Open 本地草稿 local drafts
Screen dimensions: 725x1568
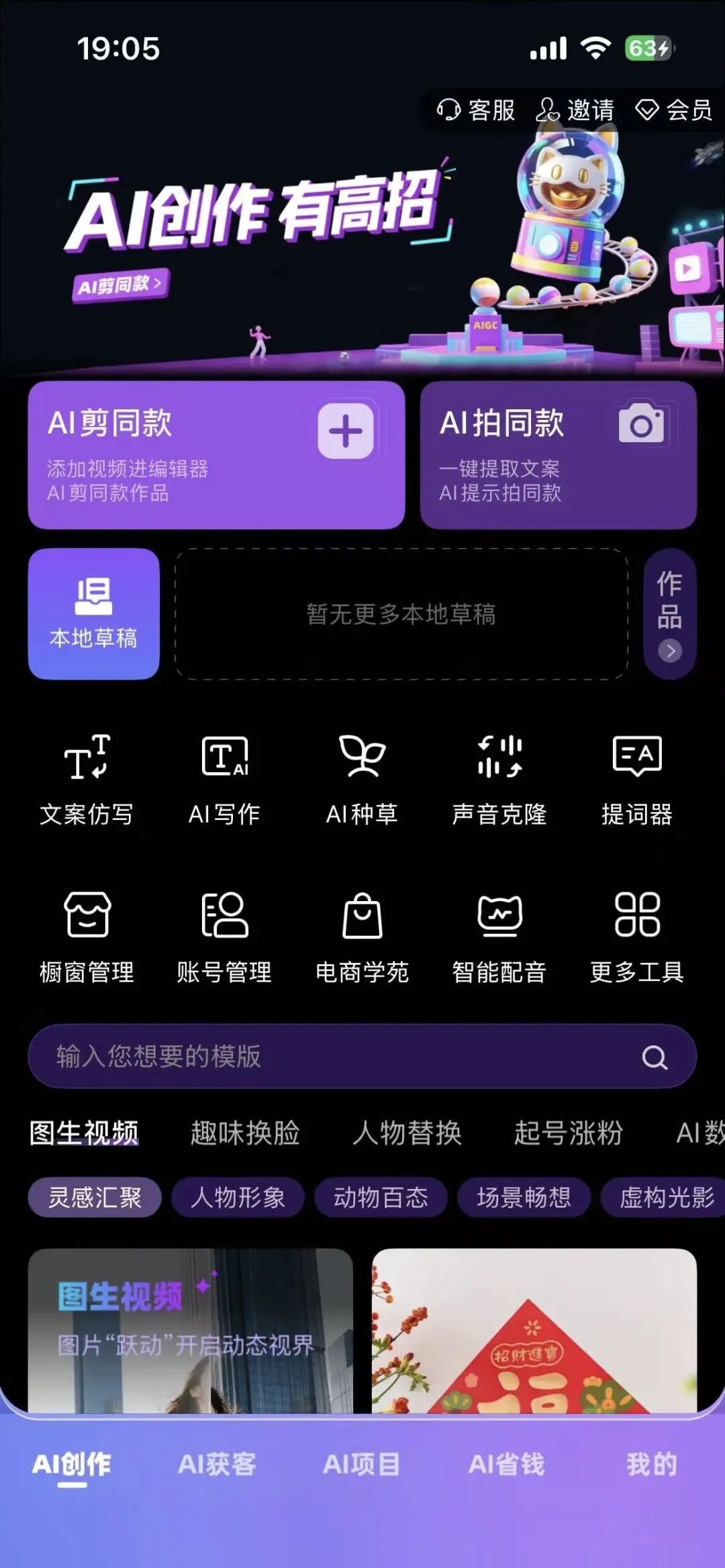[x=94, y=613]
